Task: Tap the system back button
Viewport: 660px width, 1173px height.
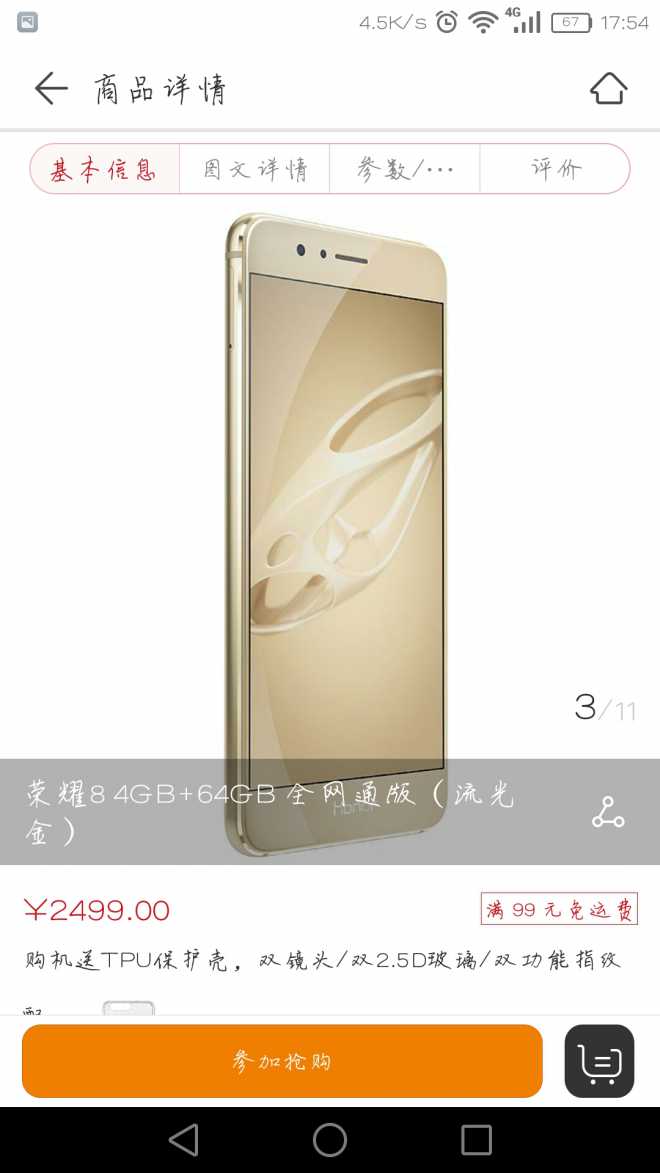Action: click(183, 1140)
